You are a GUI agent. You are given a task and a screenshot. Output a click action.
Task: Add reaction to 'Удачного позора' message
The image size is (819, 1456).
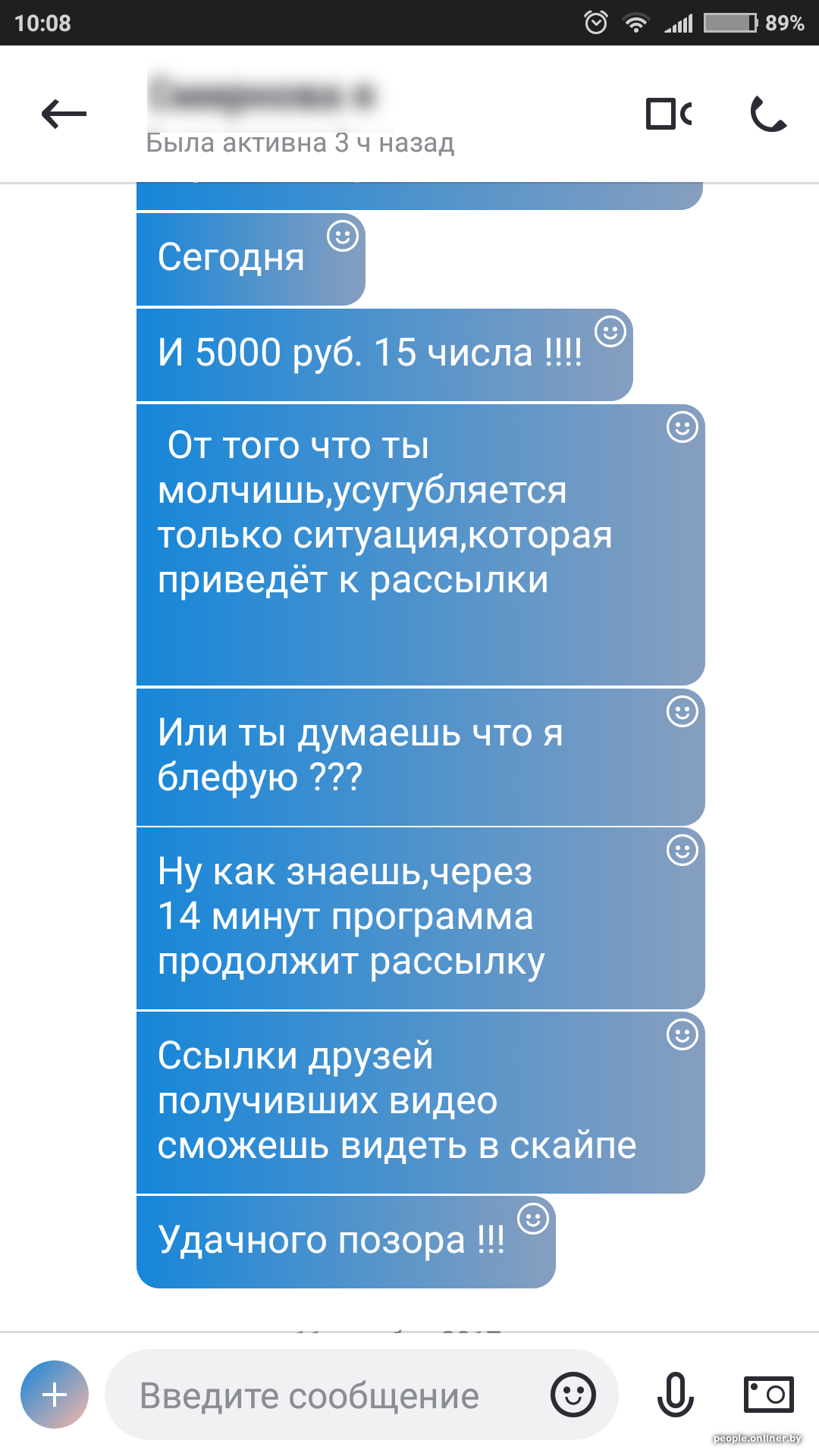[x=533, y=1219]
